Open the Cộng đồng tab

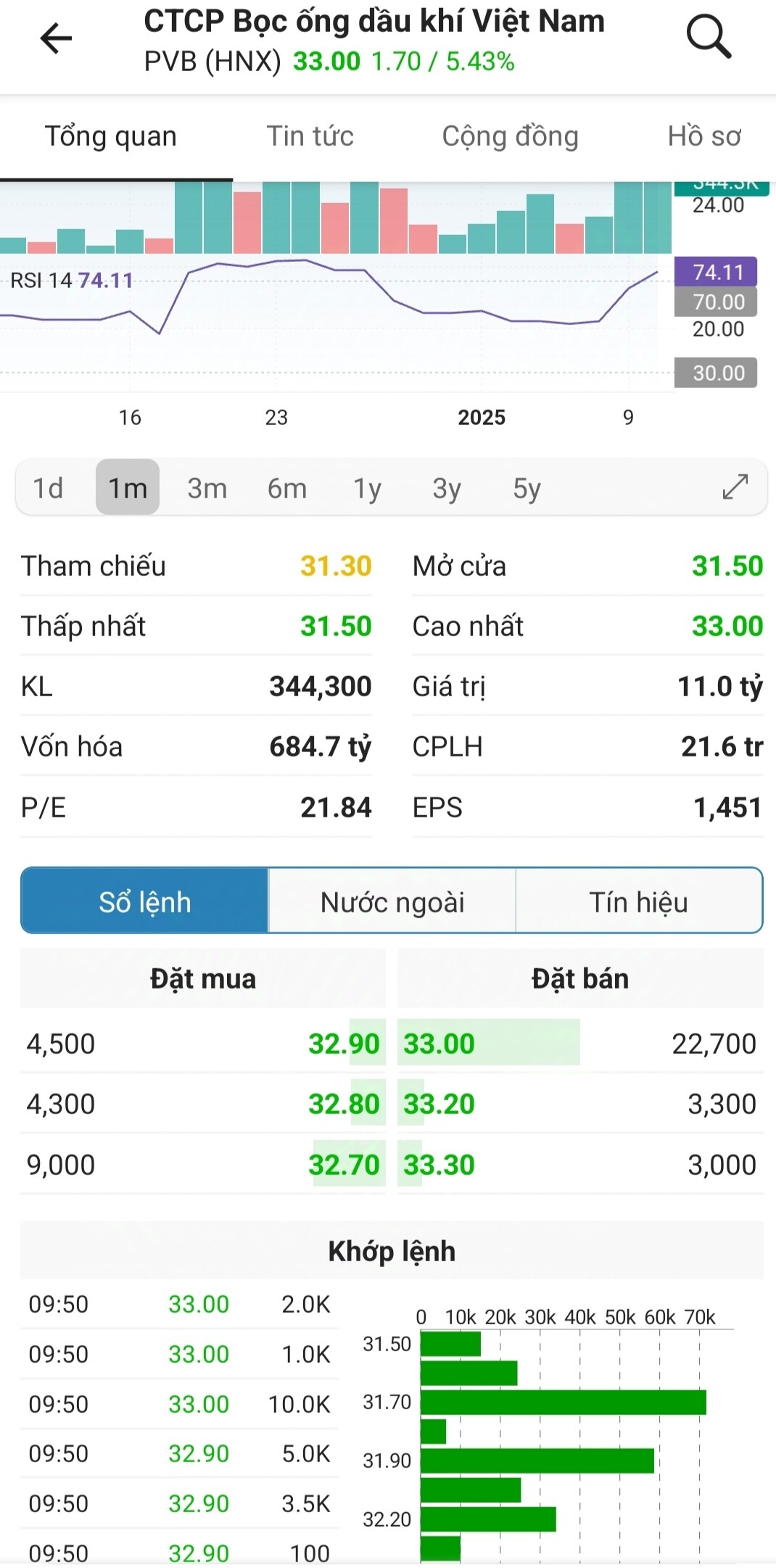click(x=510, y=136)
